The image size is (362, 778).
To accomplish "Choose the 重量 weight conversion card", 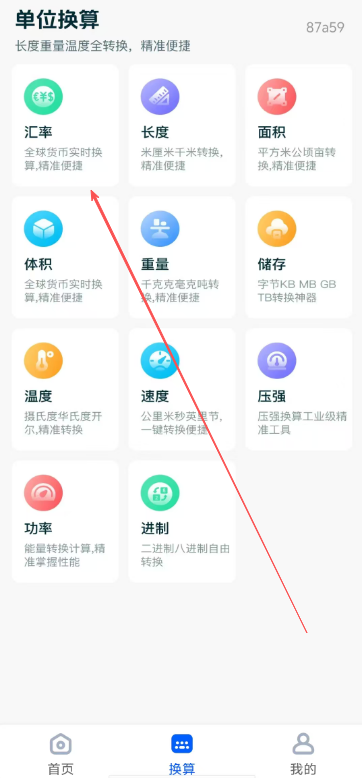I will pos(182,257).
